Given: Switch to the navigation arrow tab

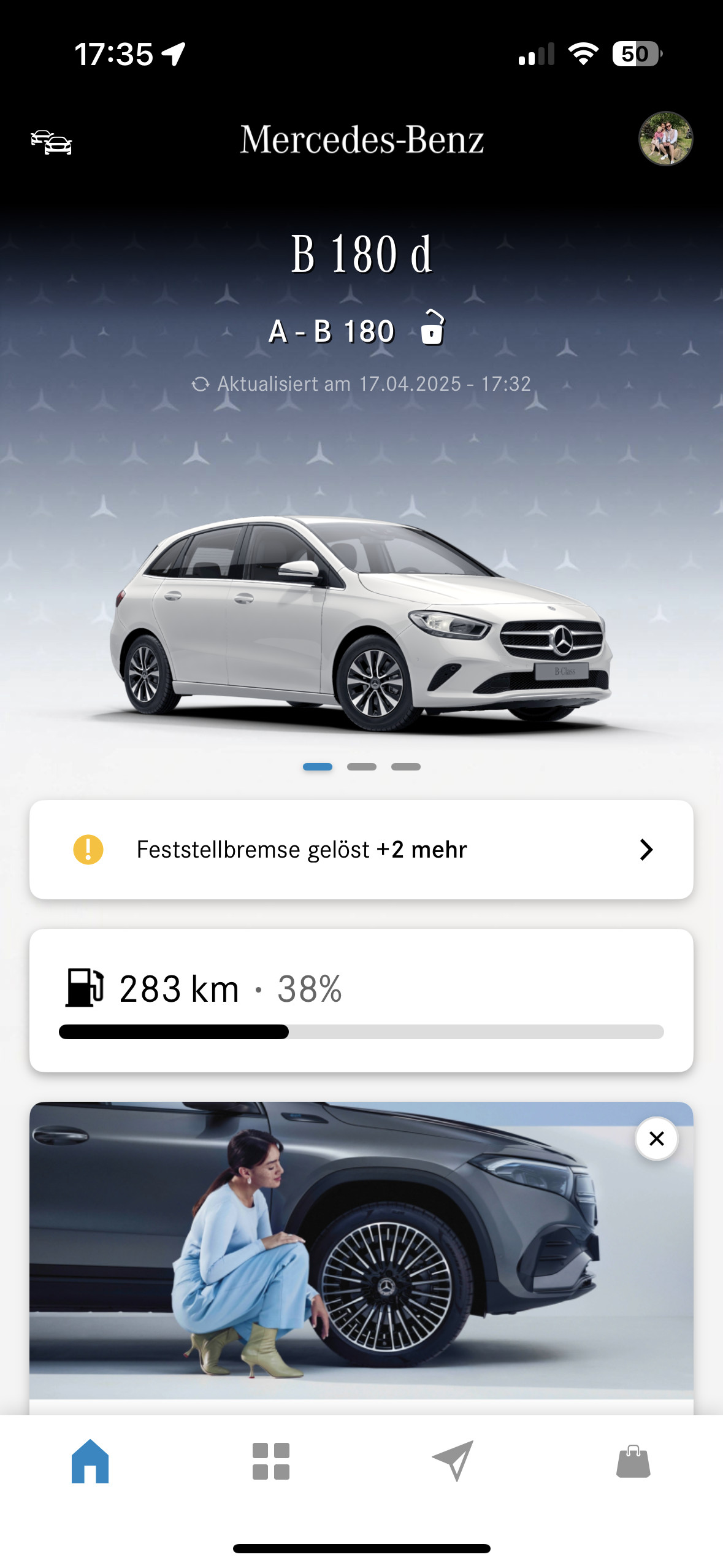Looking at the screenshot, I should pos(453,1461).
